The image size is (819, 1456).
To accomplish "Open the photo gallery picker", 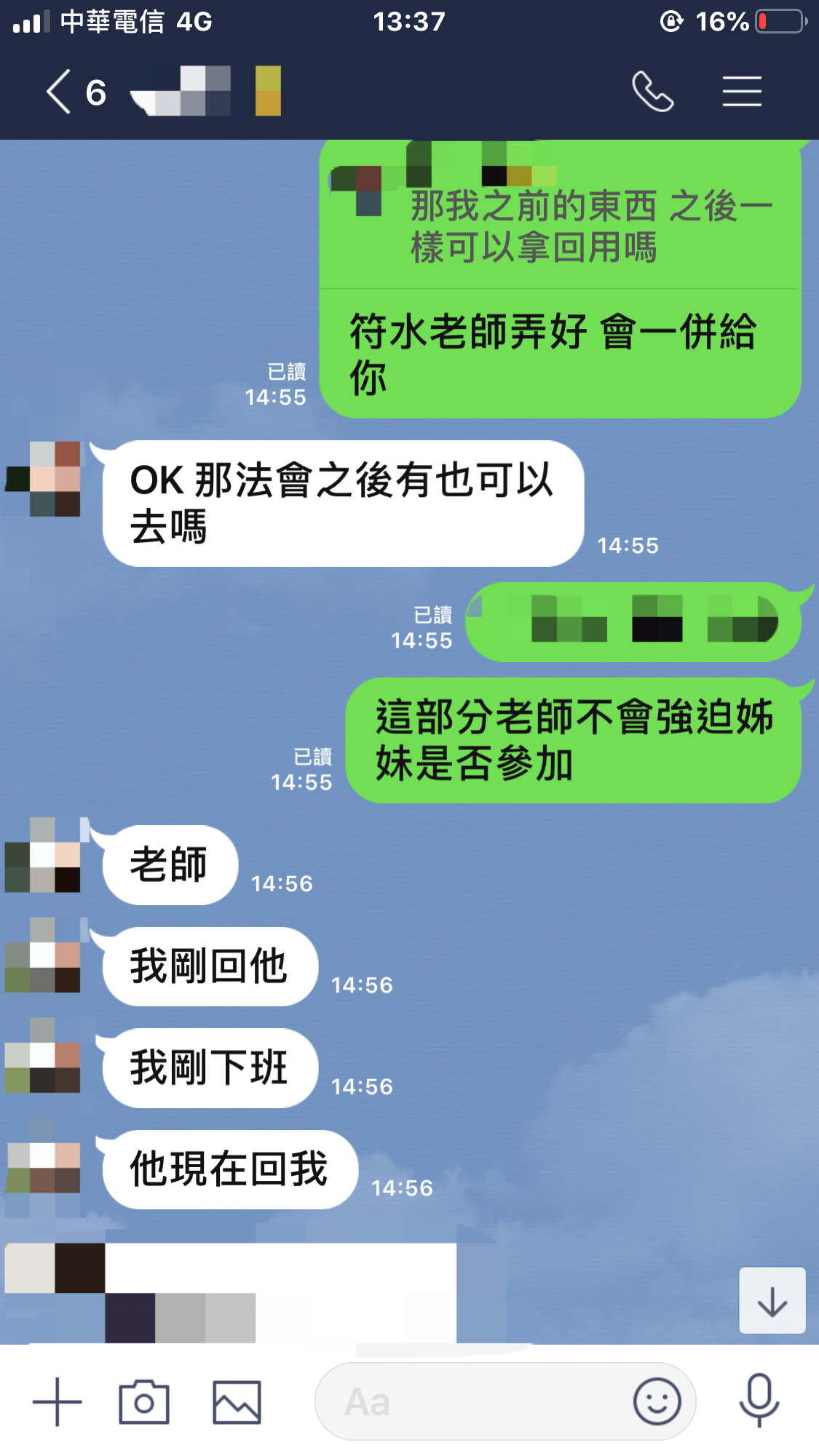I will (x=237, y=1401).
